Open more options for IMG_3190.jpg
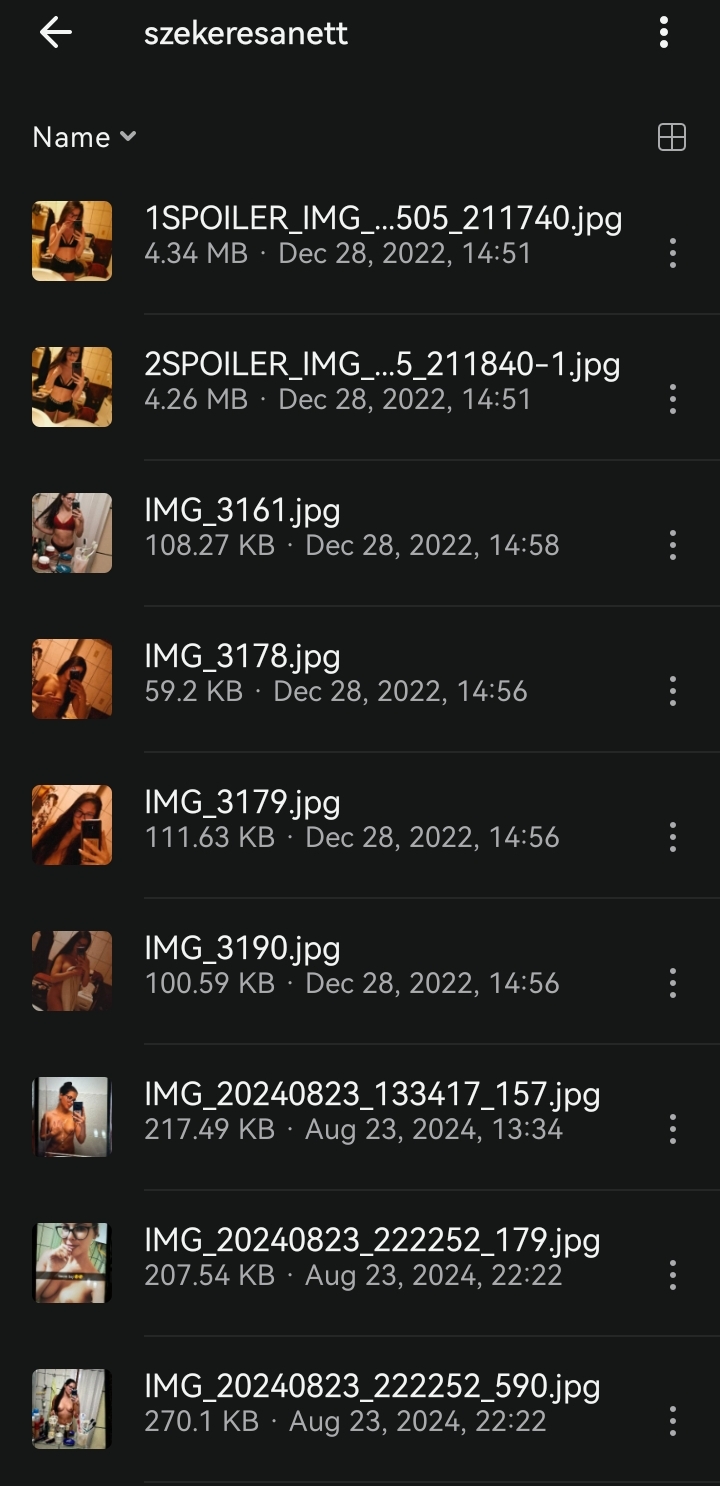 pos(672,983)
